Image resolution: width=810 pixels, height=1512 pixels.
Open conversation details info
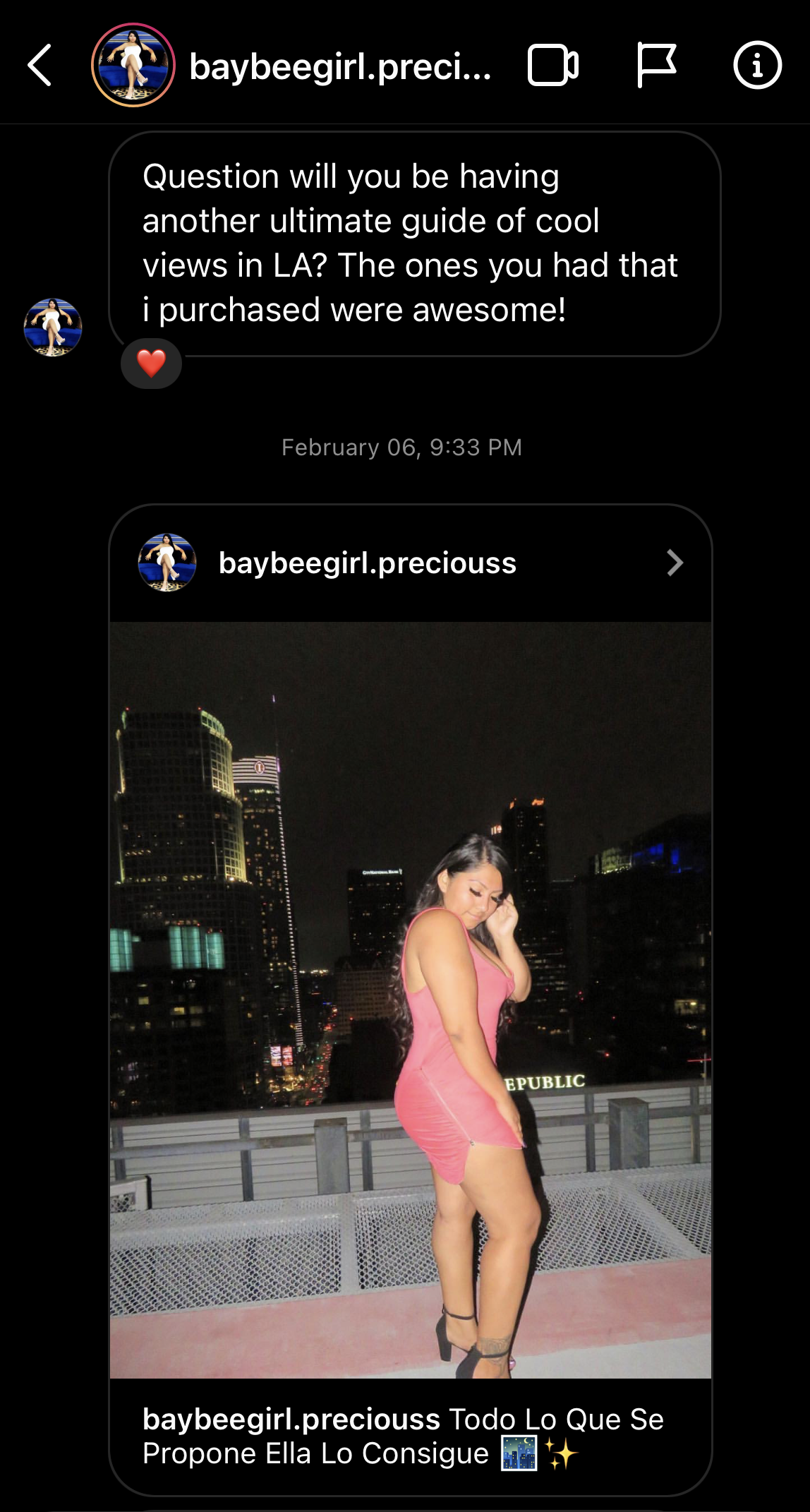tap(757, 65)
